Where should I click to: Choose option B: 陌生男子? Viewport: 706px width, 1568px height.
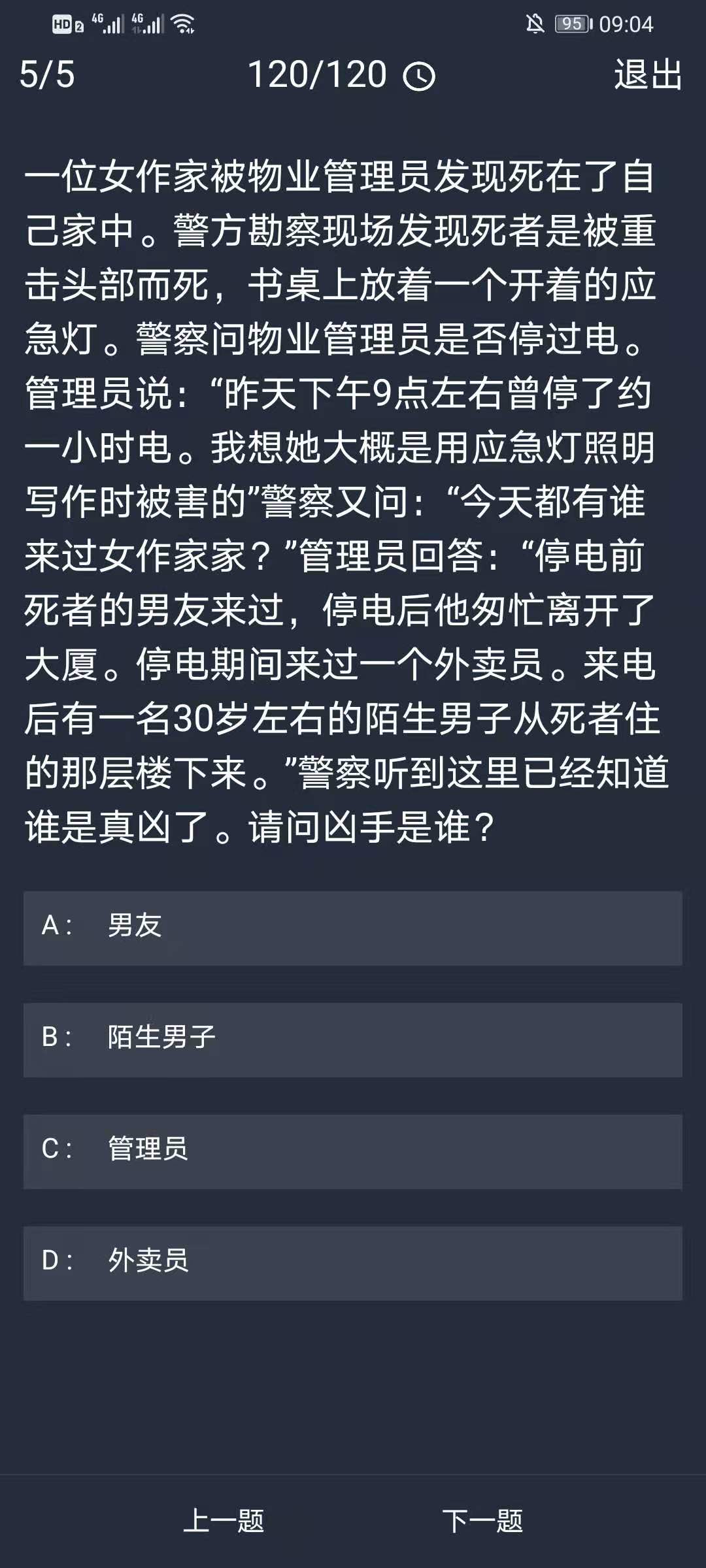353,1039
